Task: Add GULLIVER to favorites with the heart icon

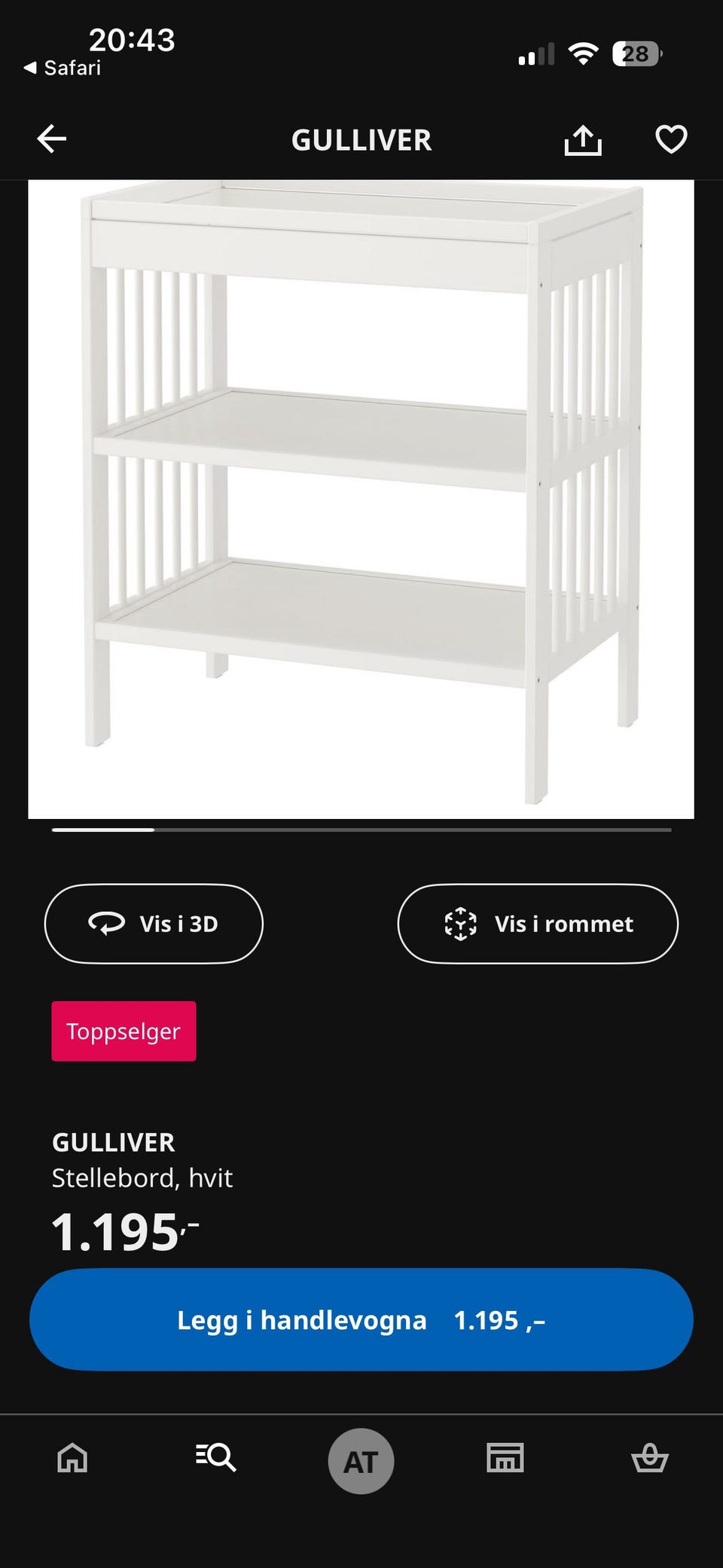Action: 670,140
